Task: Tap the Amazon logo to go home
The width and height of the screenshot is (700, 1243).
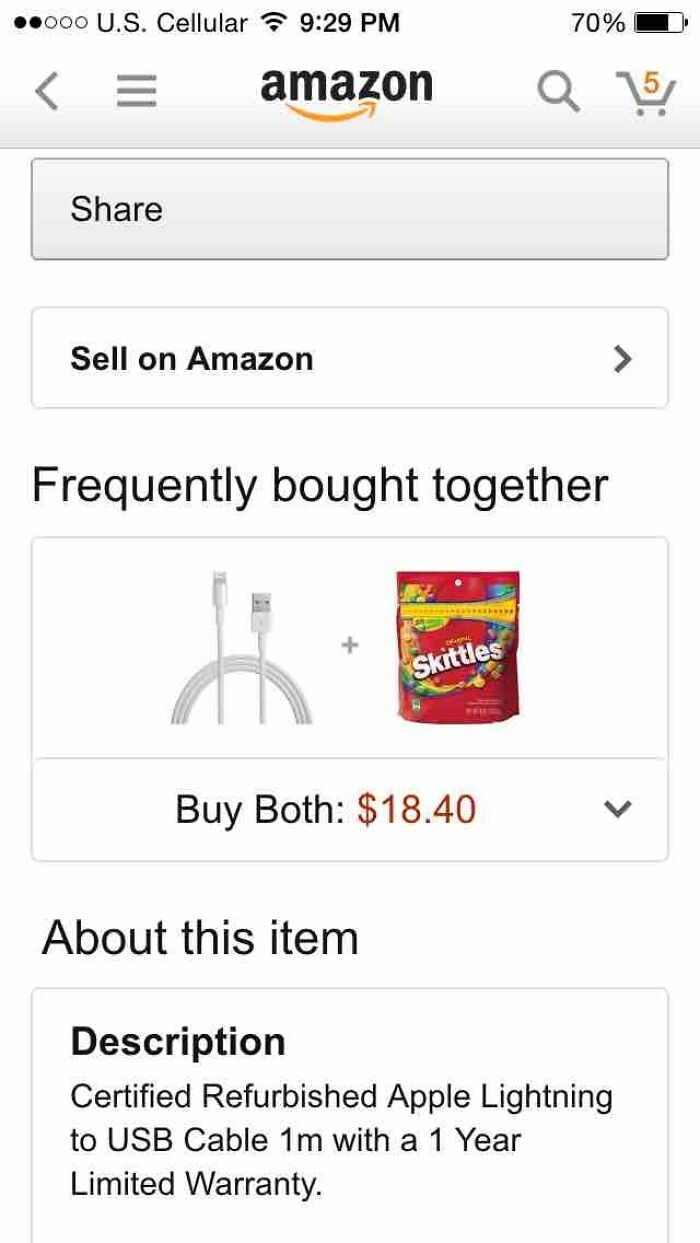Action: pos(346,94)
